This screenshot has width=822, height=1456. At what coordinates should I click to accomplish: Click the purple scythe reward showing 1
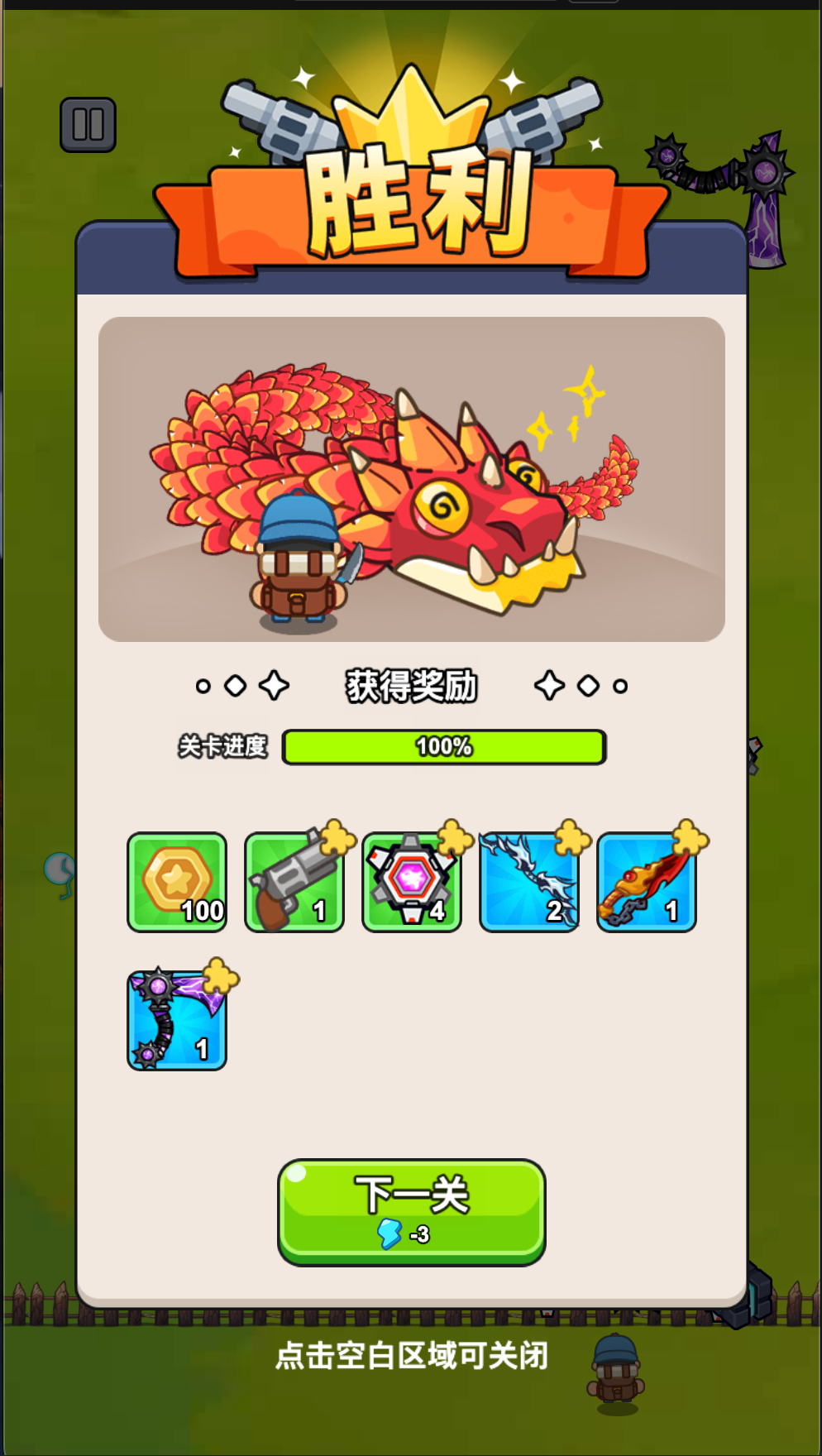click(176, 1019)
